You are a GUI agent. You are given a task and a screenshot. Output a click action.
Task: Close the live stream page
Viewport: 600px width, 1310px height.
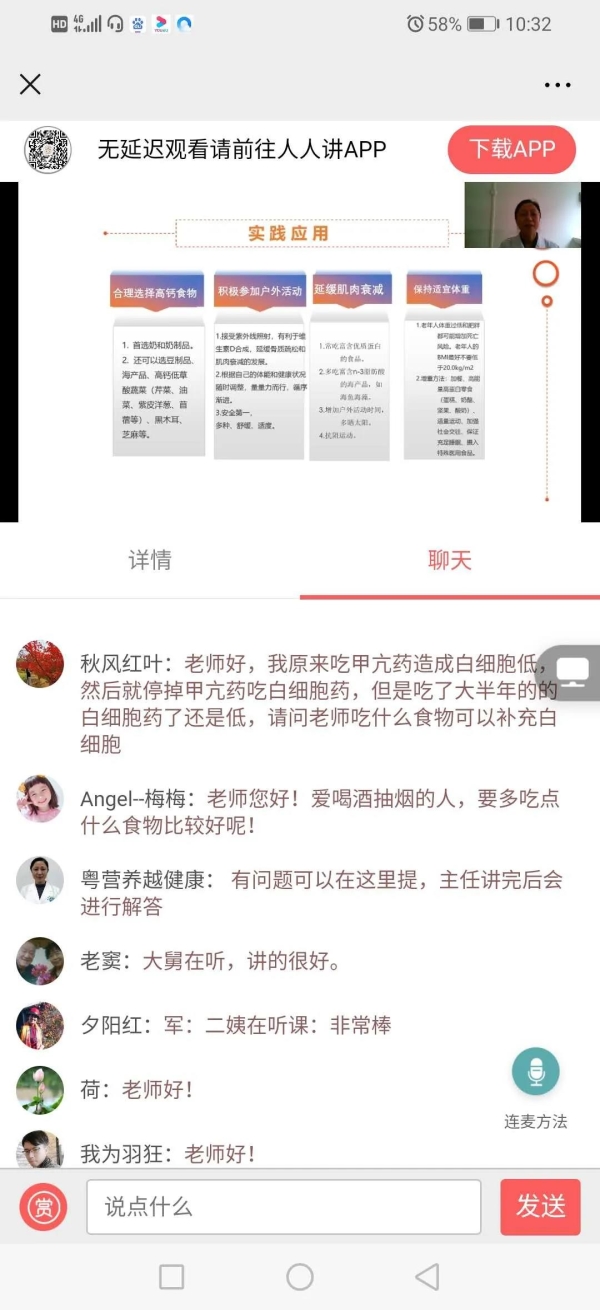coord(30,84)
